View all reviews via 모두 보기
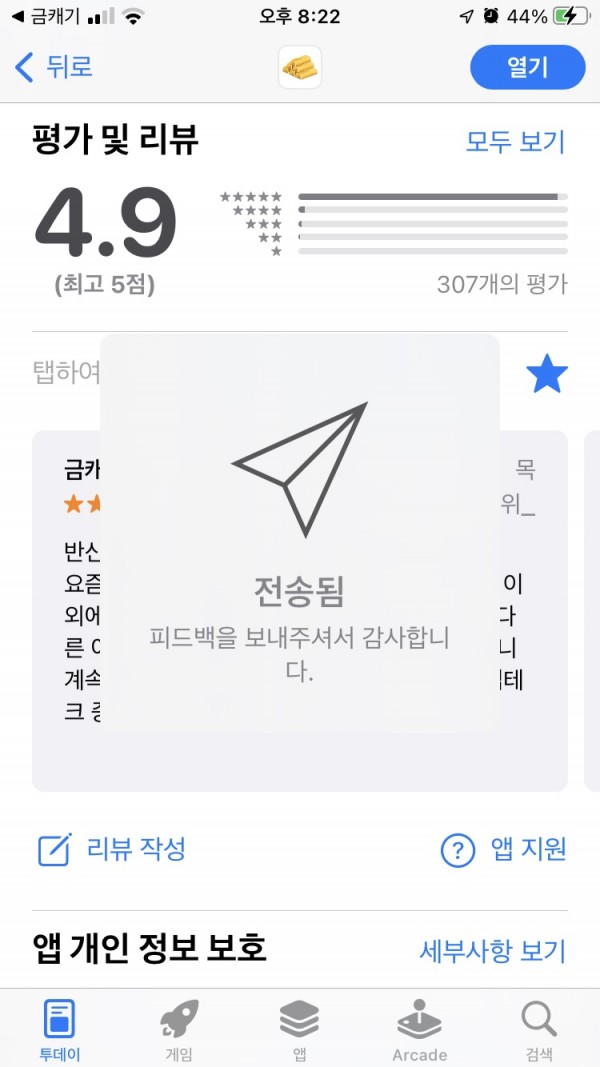Viewport: 600px width, 1067px height. click(x=516, y=142)
